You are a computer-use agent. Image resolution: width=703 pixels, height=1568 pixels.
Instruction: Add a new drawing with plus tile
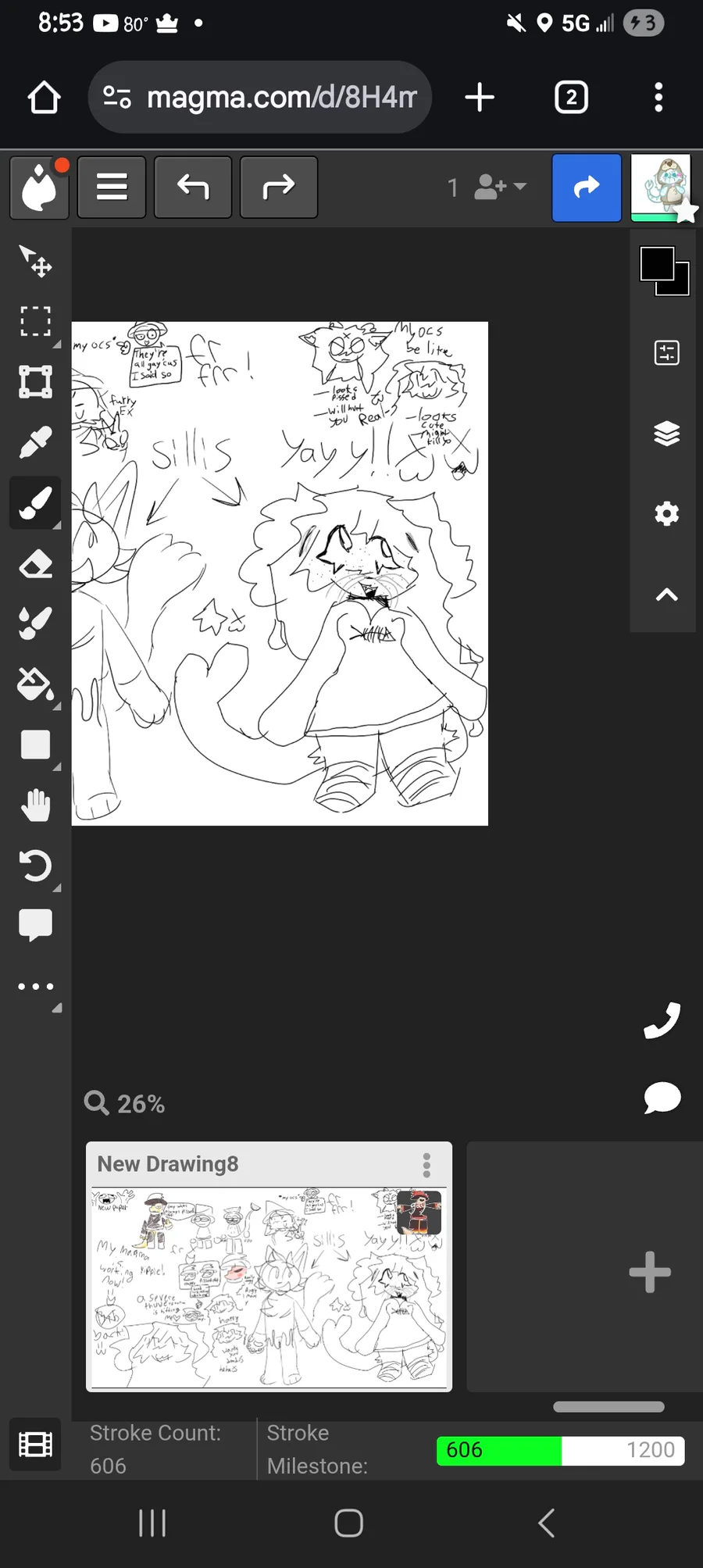[650, 1272]
